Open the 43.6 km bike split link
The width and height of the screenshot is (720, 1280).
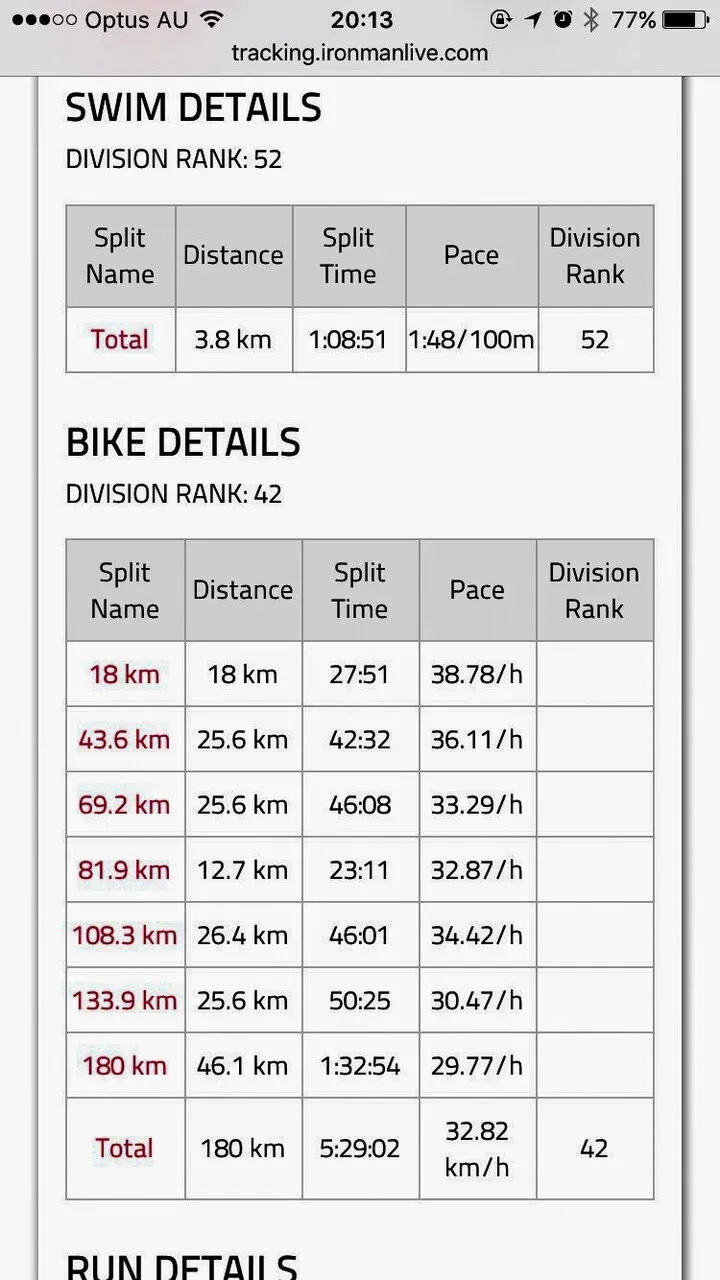(x=124, y=740)
